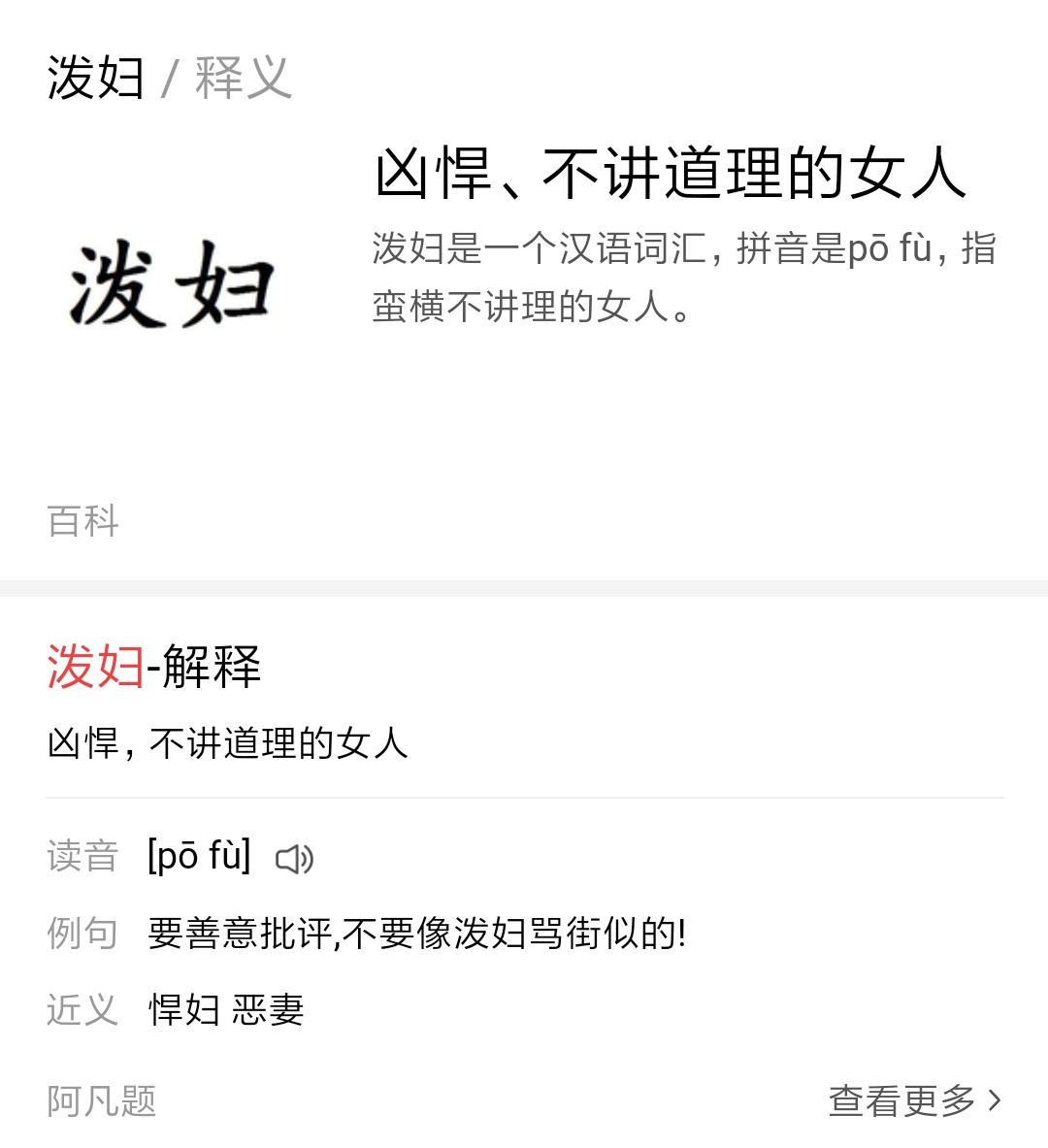Click the 百科 label
Viewport: 1048px width, 1148px height.
click(82, 522)
